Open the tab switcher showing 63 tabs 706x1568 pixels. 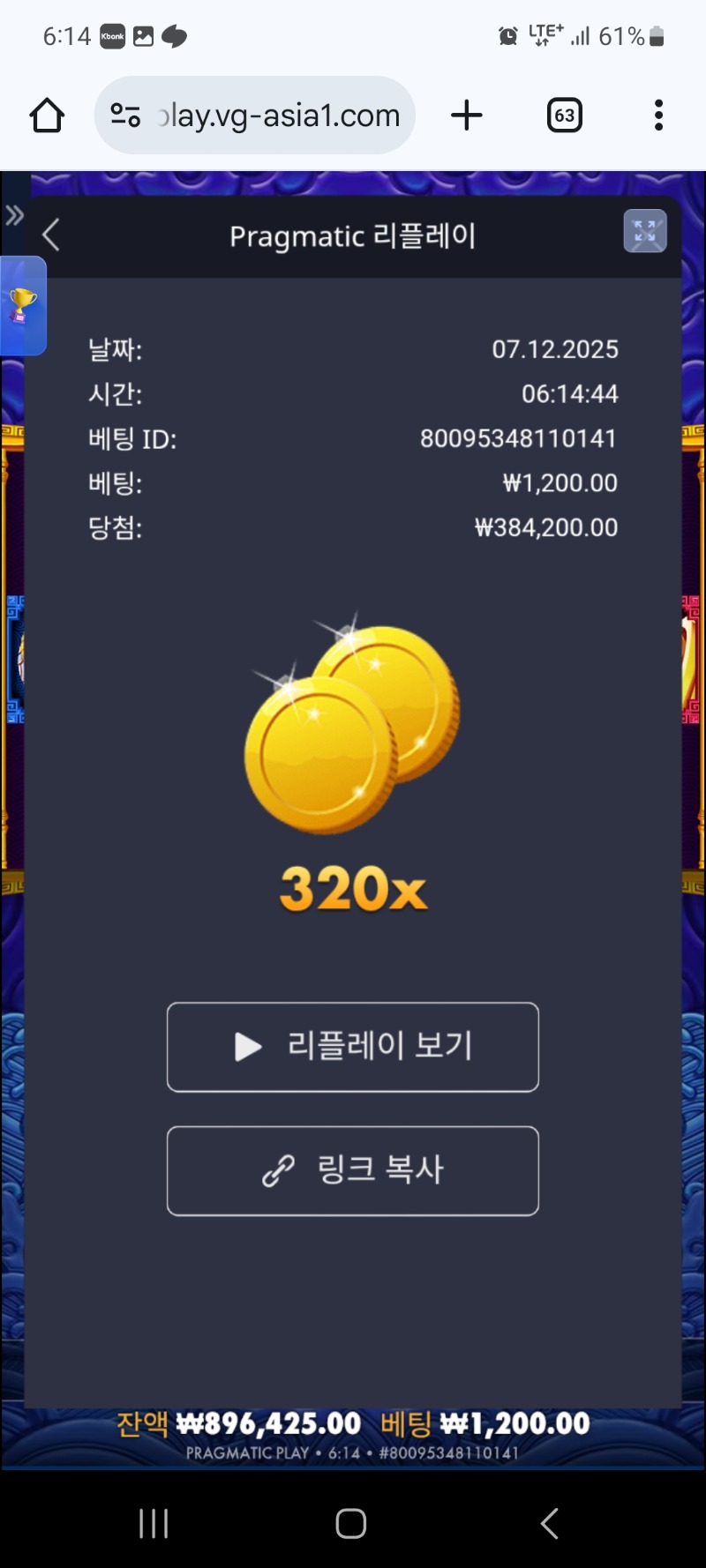pos(565,115)
